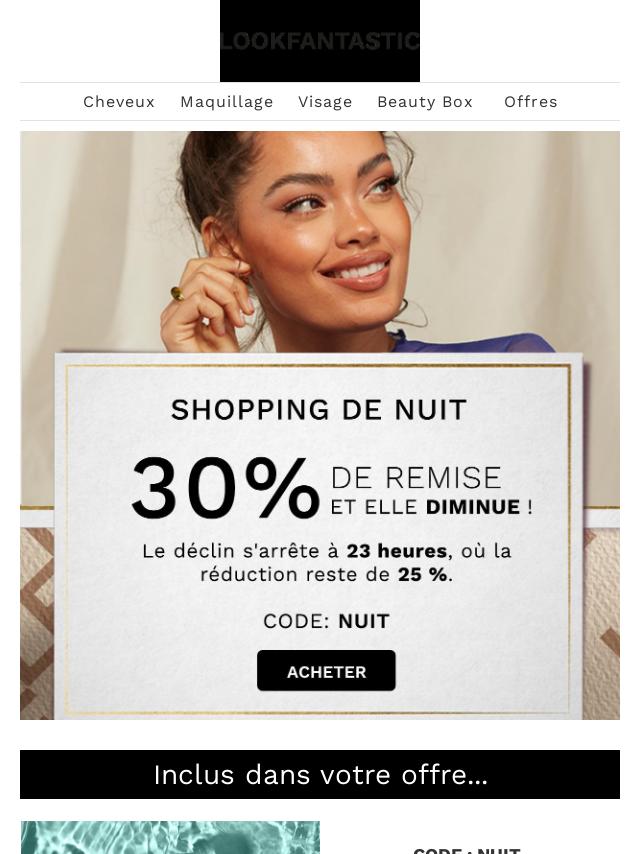Image resolution: width=640 pixels, height=854 pixels.
Task: View the Beauty Box page
Action: [424, 102]
